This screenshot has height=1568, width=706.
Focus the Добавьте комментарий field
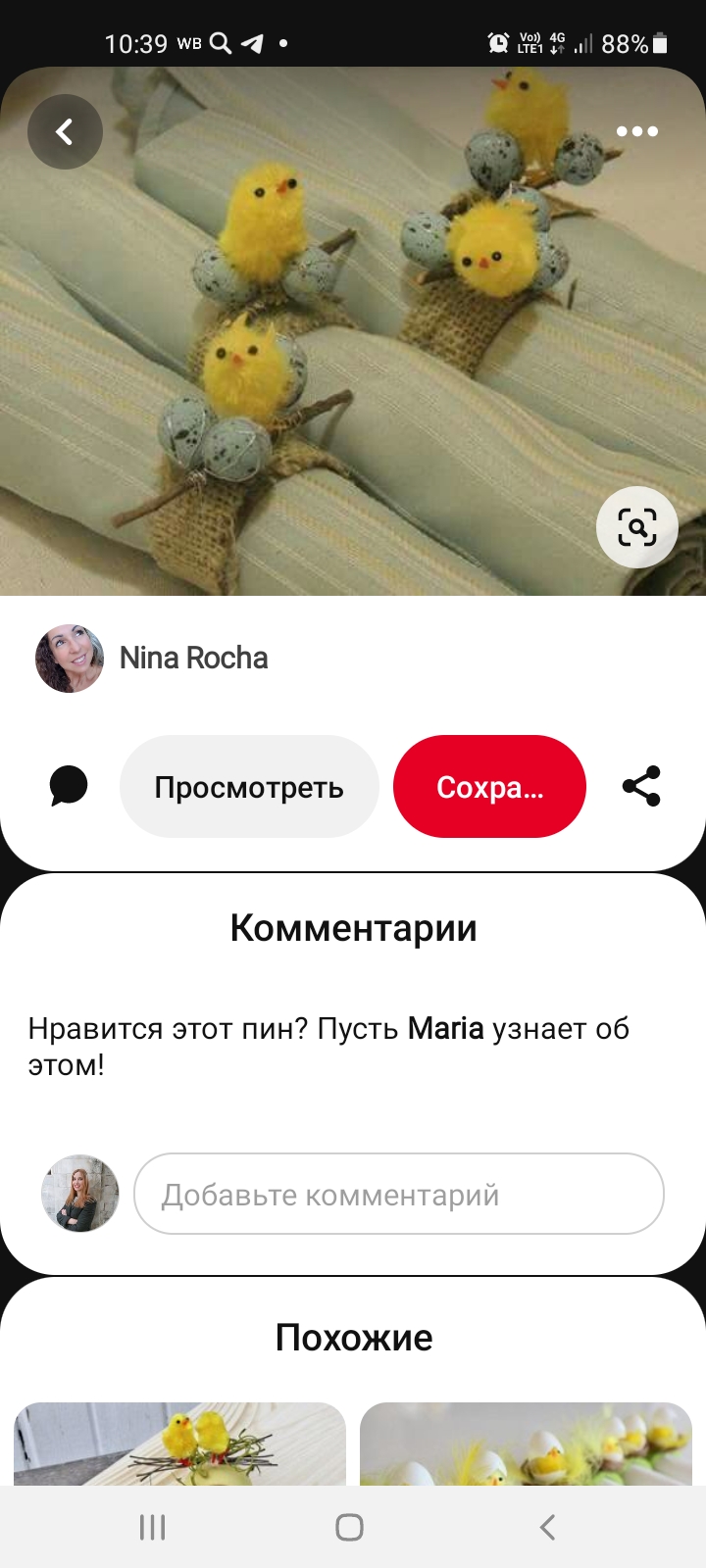(399, 1194)
